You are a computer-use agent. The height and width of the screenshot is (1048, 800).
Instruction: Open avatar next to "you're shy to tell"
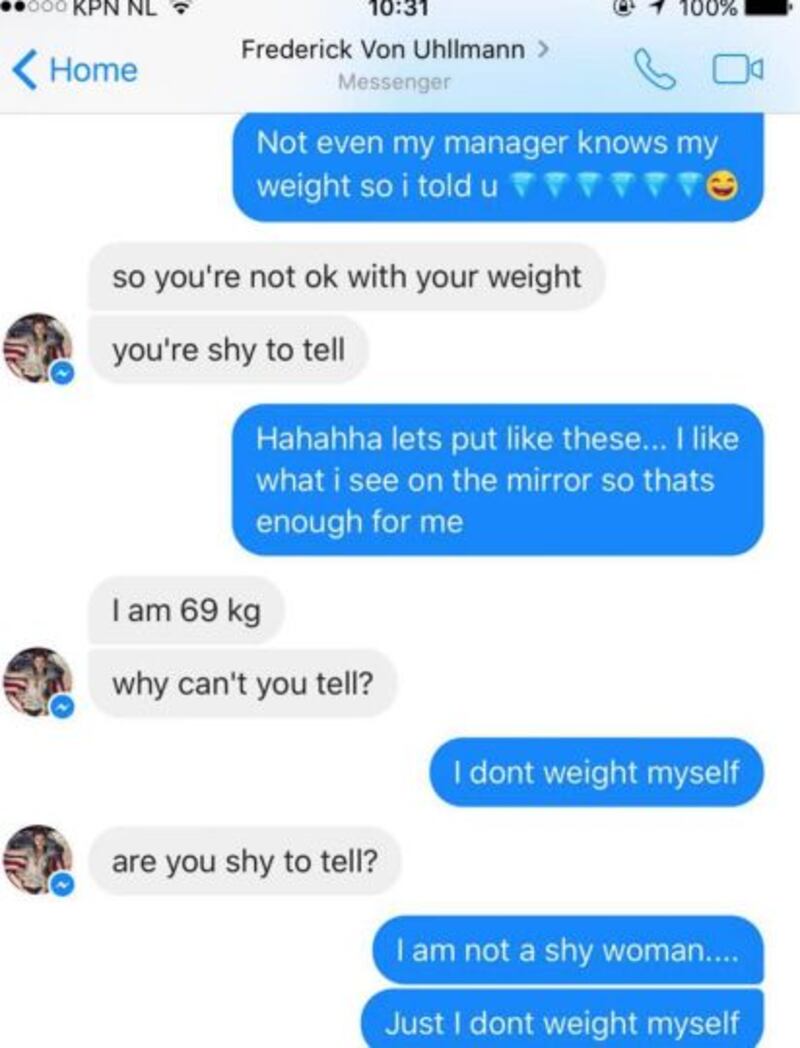click(x=38, y=348)
